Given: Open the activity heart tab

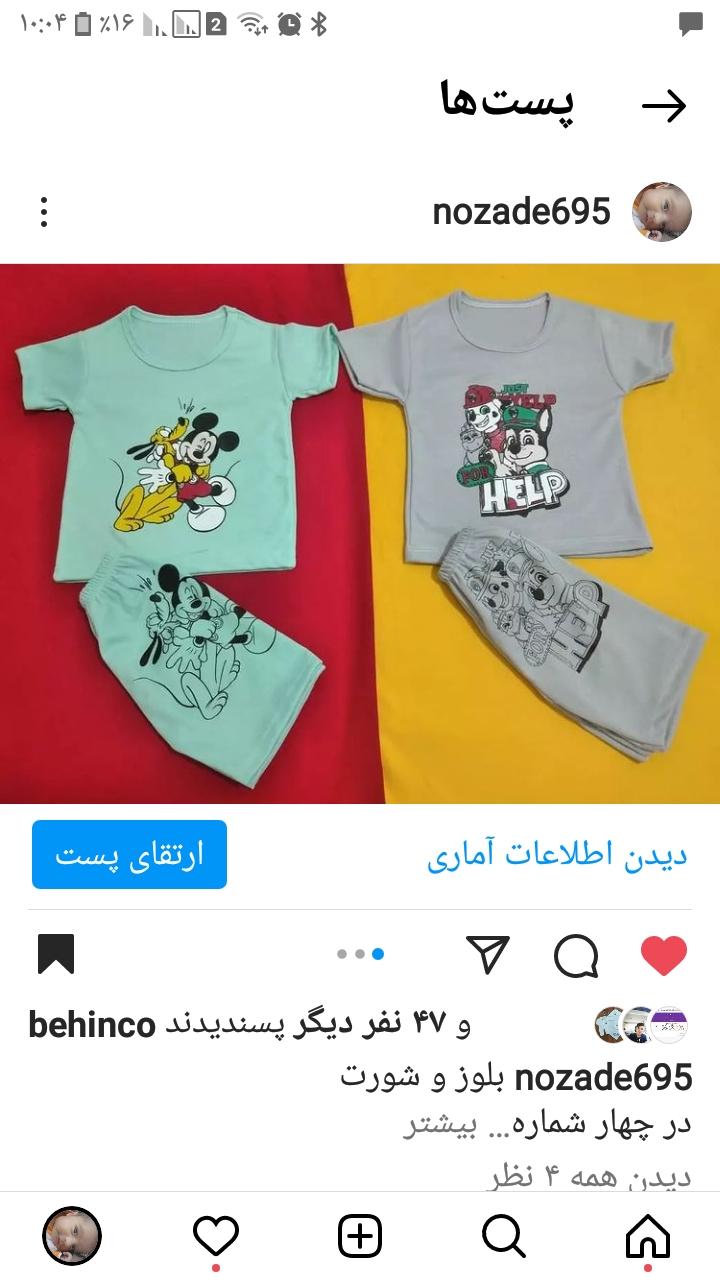Looking at the screenshot, I should click(x=216, y=1237).
